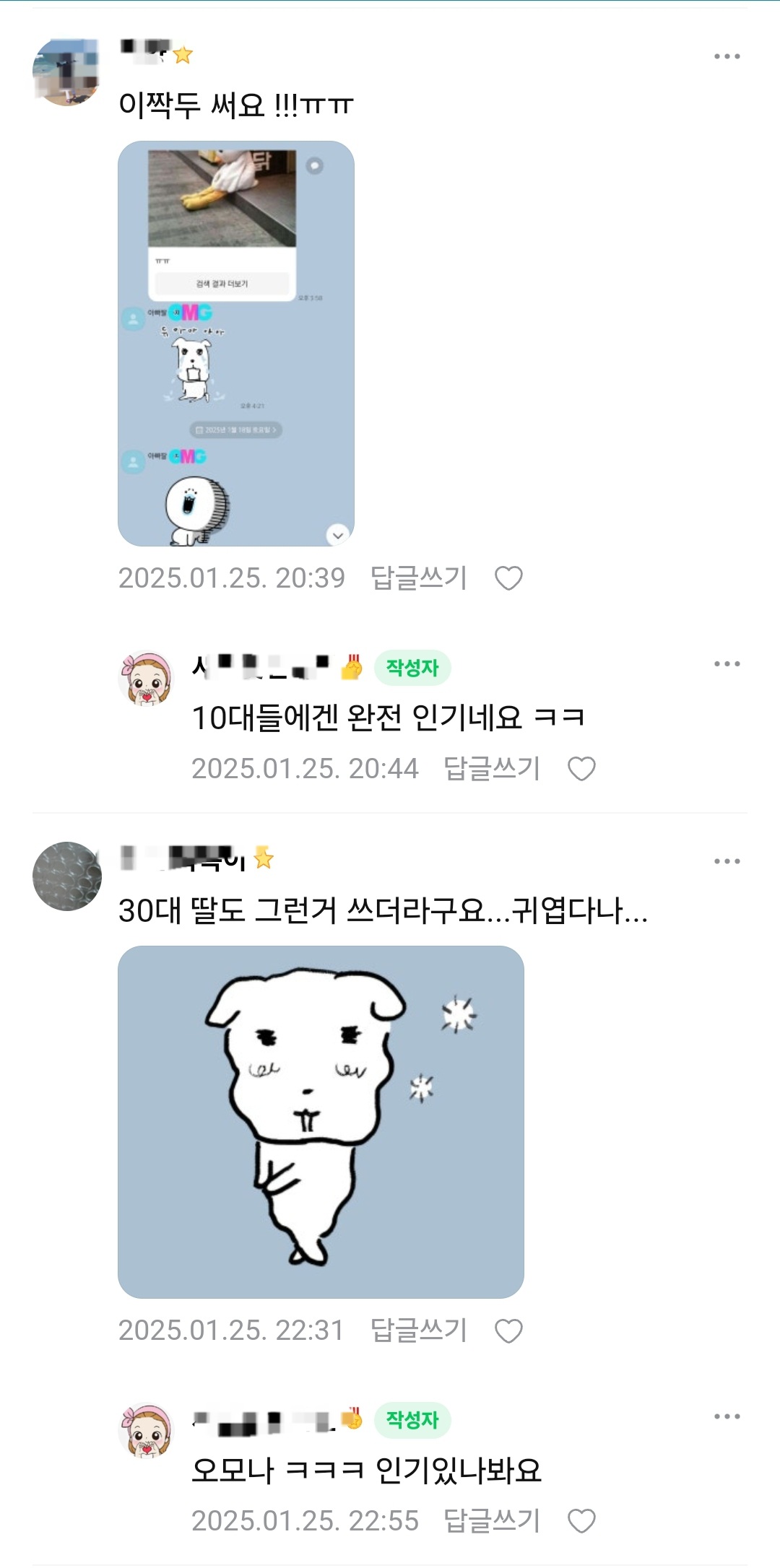Open the chat screenshot image in first comment
The image size is (780, 1568).
[x=236, y=344]
